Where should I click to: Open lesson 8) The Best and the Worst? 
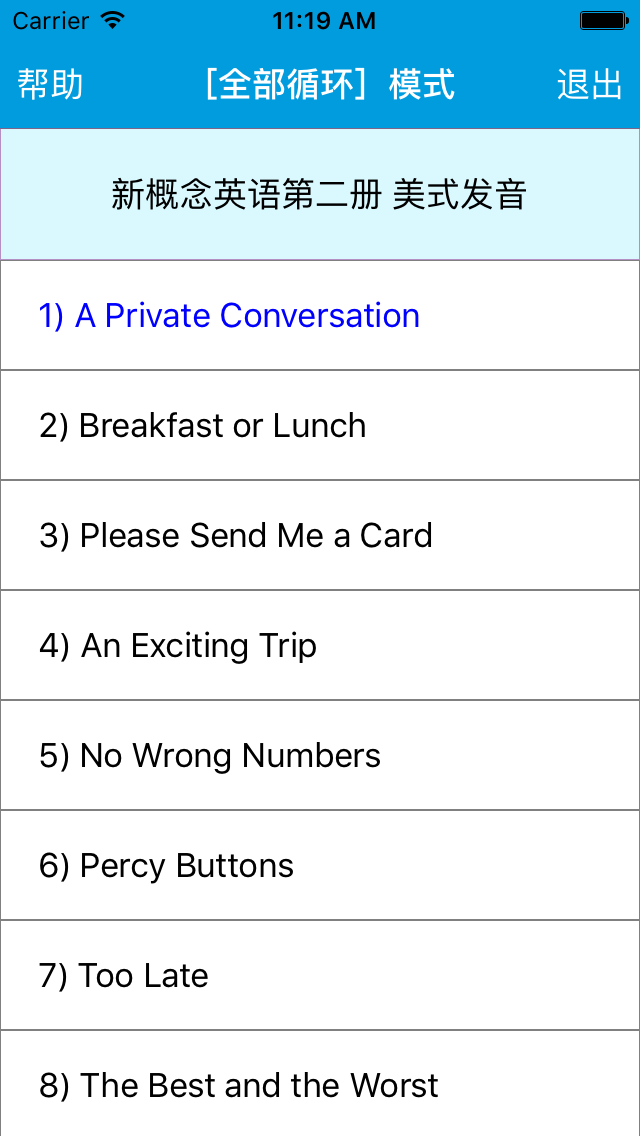320,1084
